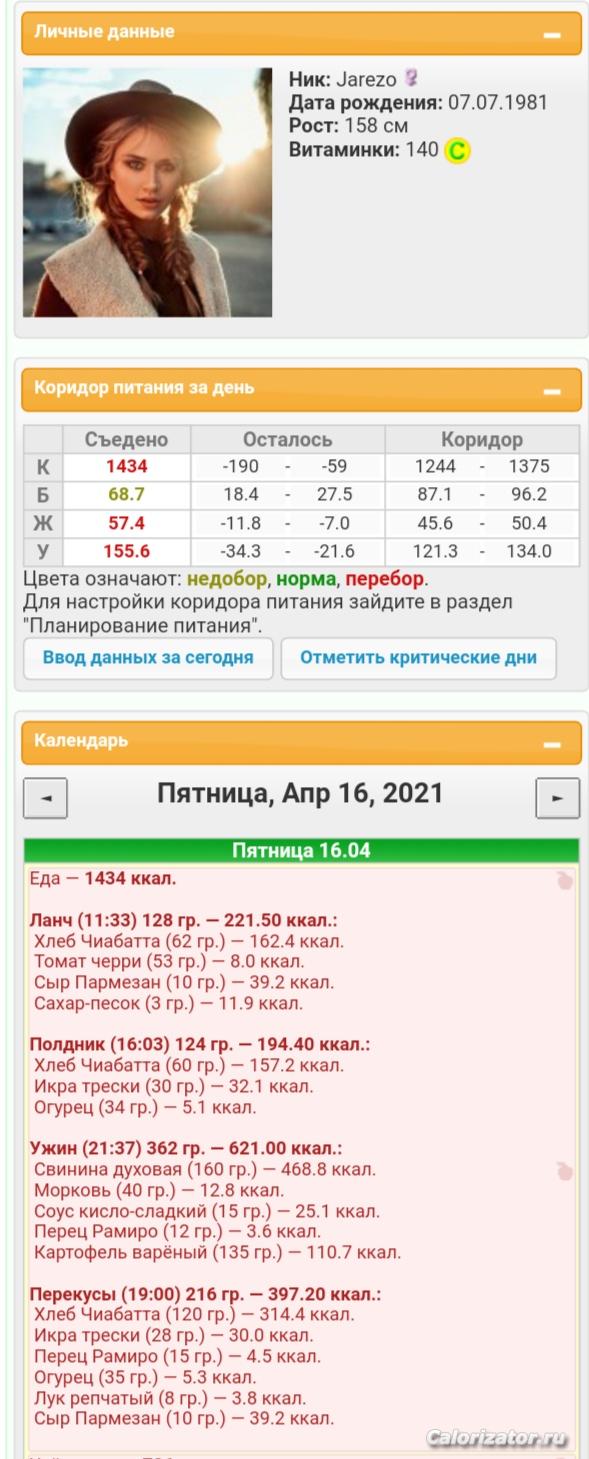This screenshot has width=589, height=1459.
Task: Collapse the Календарь panel
Action: pos(551,745)
